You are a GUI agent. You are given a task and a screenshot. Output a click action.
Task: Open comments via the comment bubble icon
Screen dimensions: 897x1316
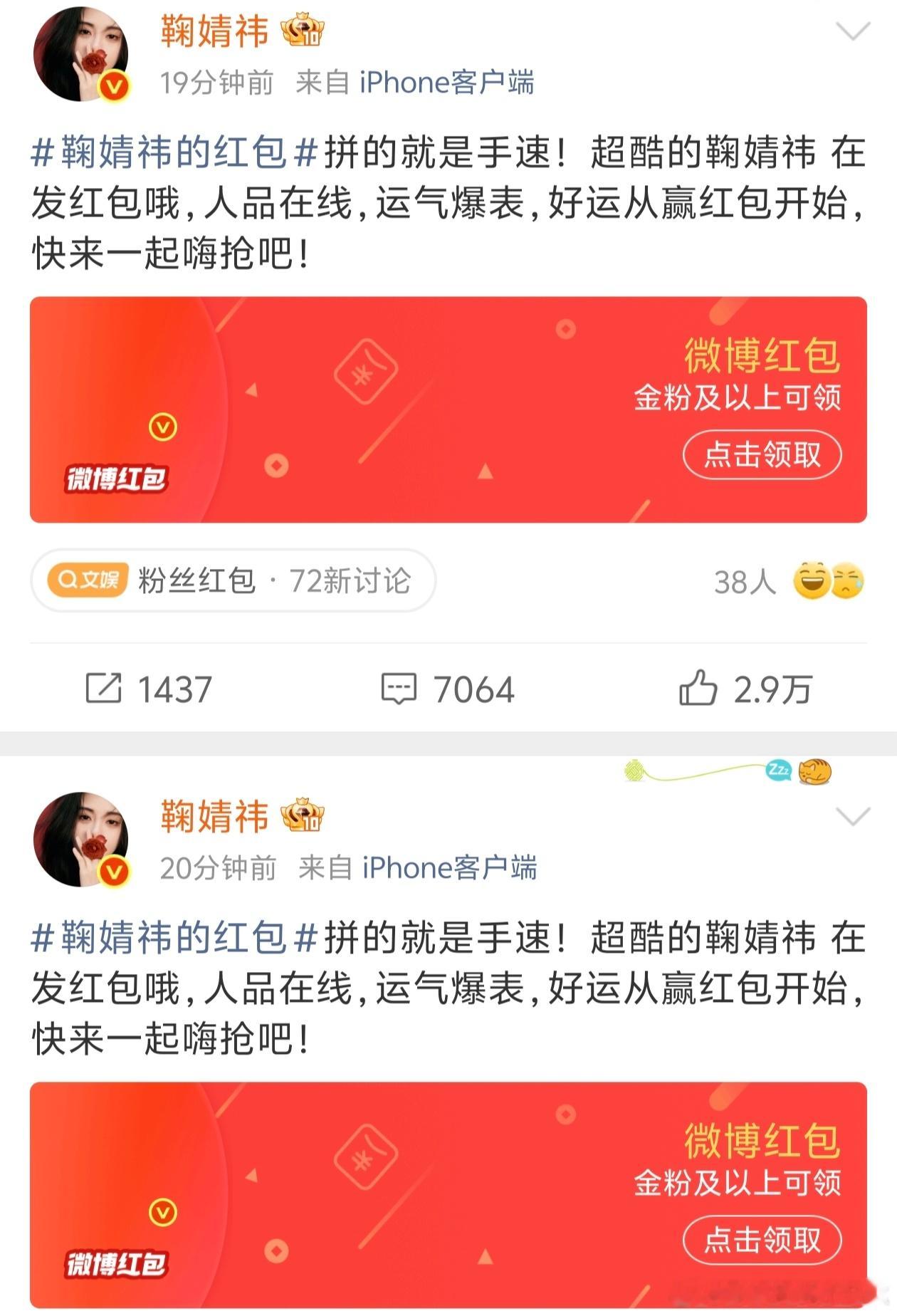coord(400,686)
